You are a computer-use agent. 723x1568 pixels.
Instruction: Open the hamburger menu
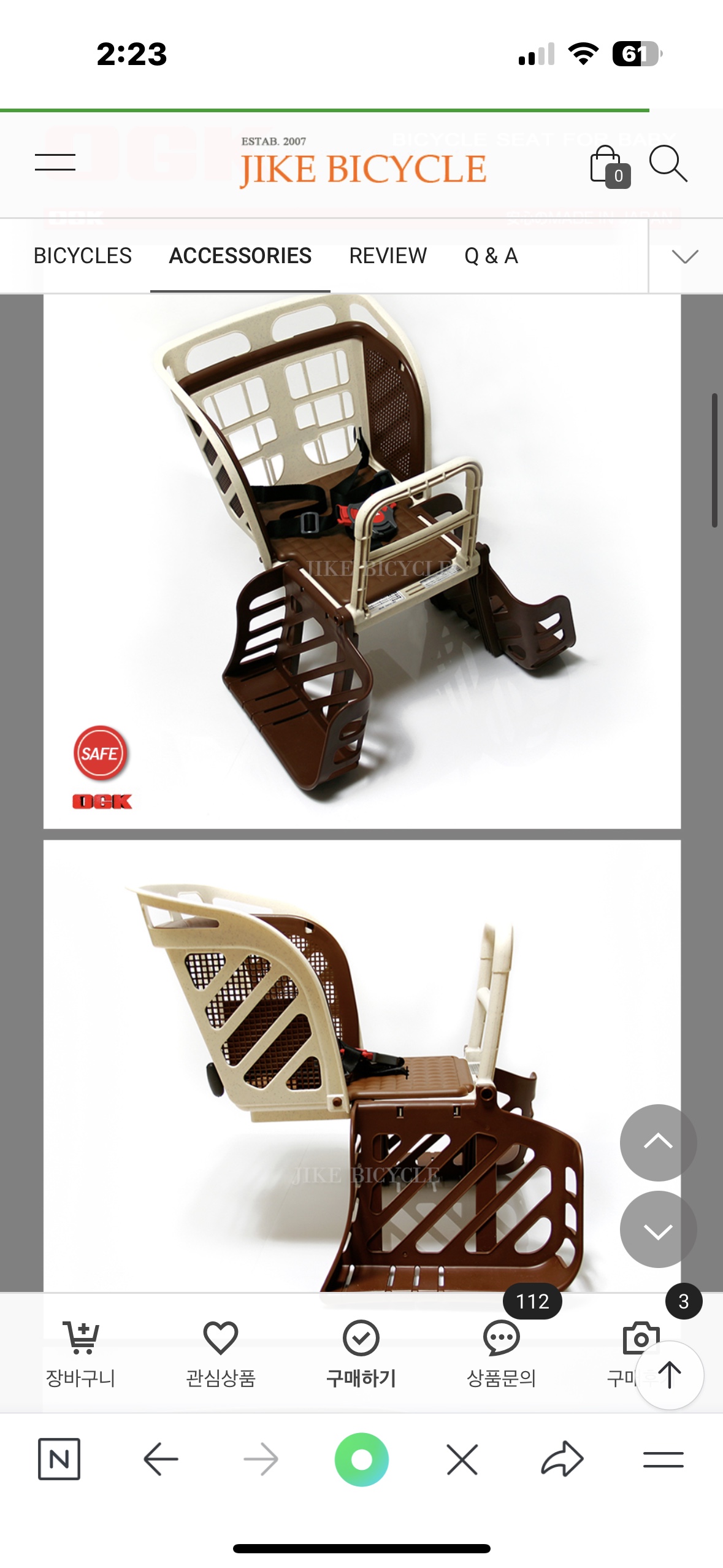pyautogui.click(x=55, y=163)
